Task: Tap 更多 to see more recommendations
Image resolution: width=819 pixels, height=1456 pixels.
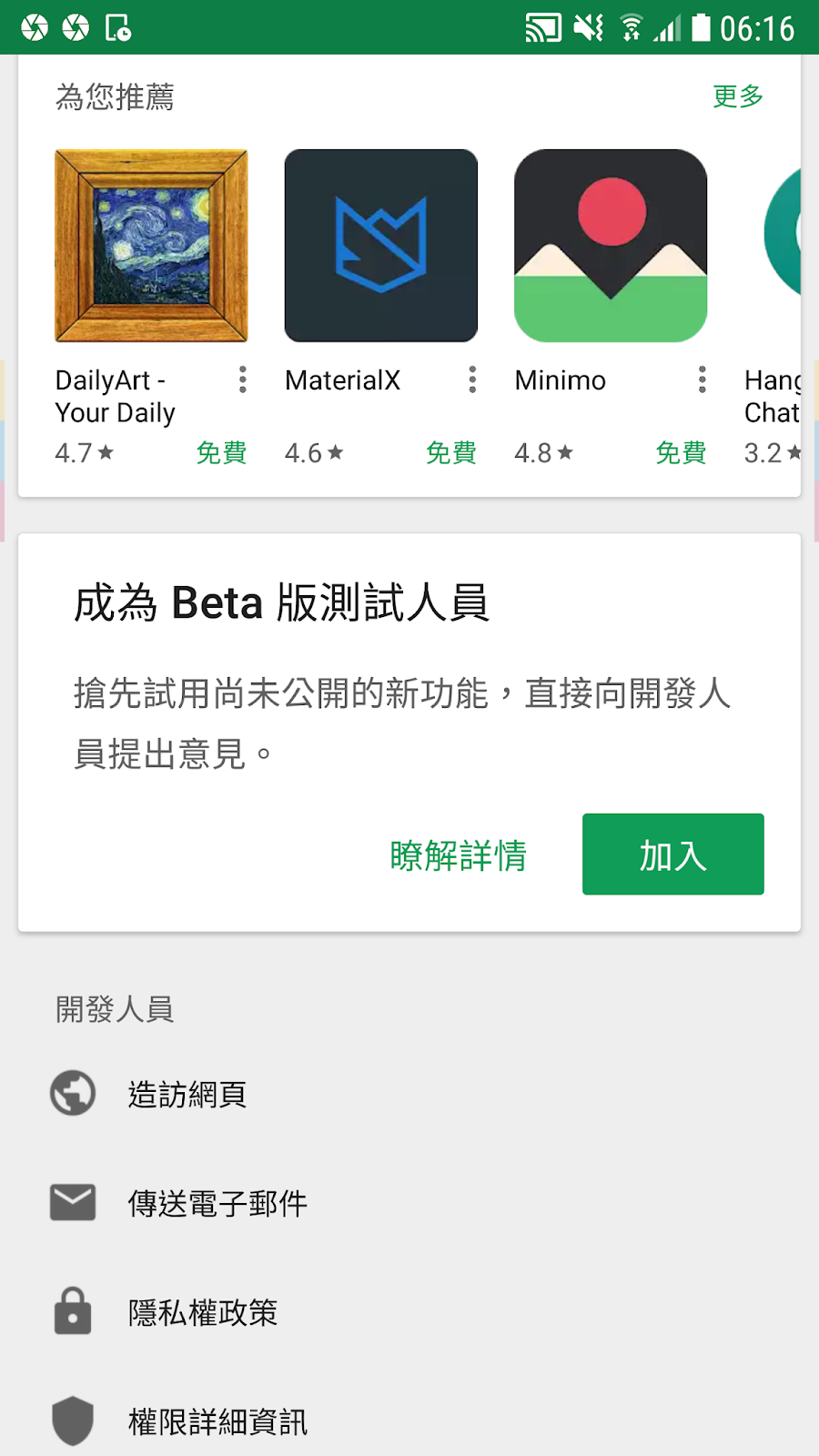Action: pyautogui.click(x=737, y=96)
